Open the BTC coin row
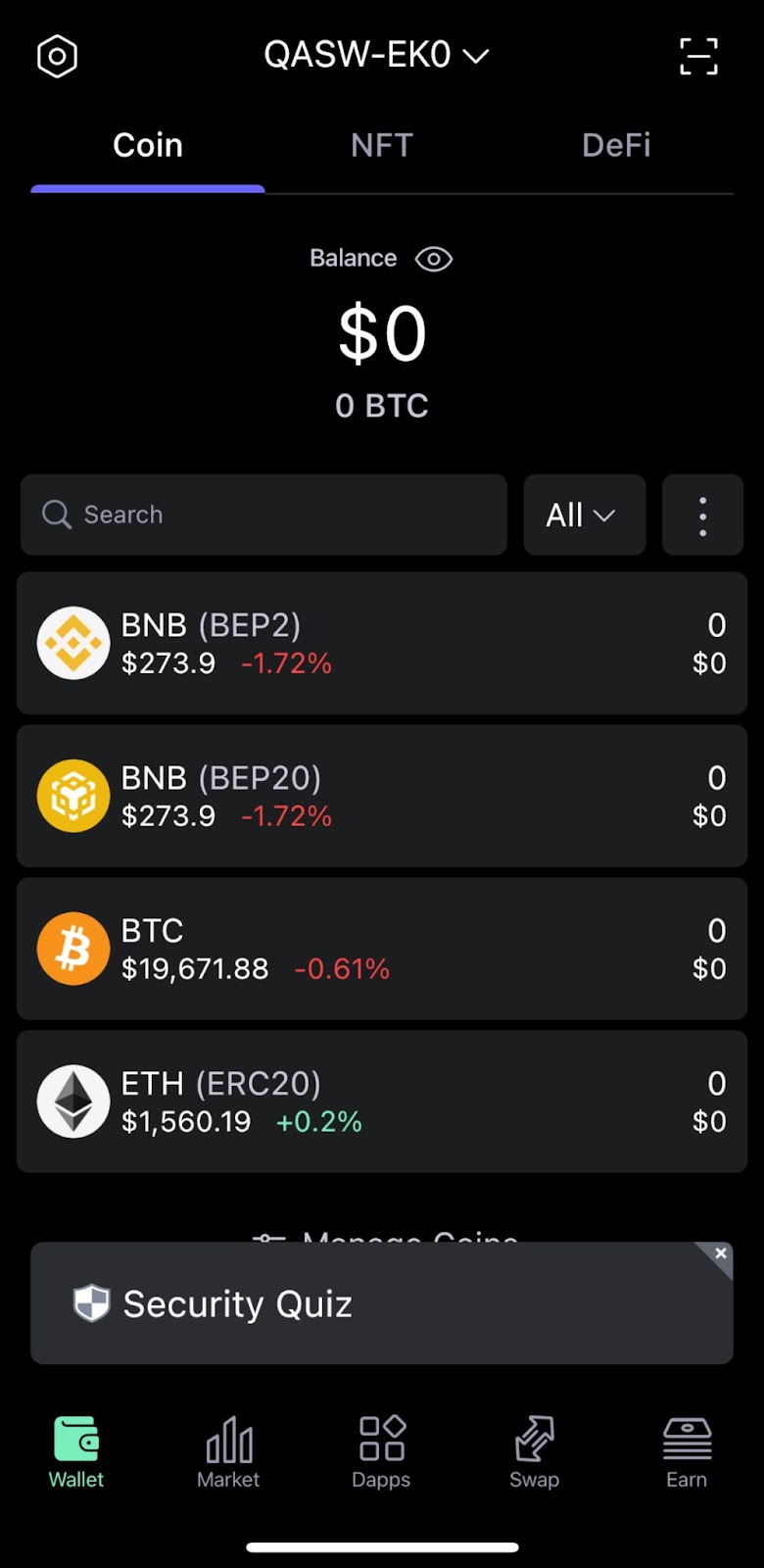Viewport: 764px width, 1568px height. (382, 949)
